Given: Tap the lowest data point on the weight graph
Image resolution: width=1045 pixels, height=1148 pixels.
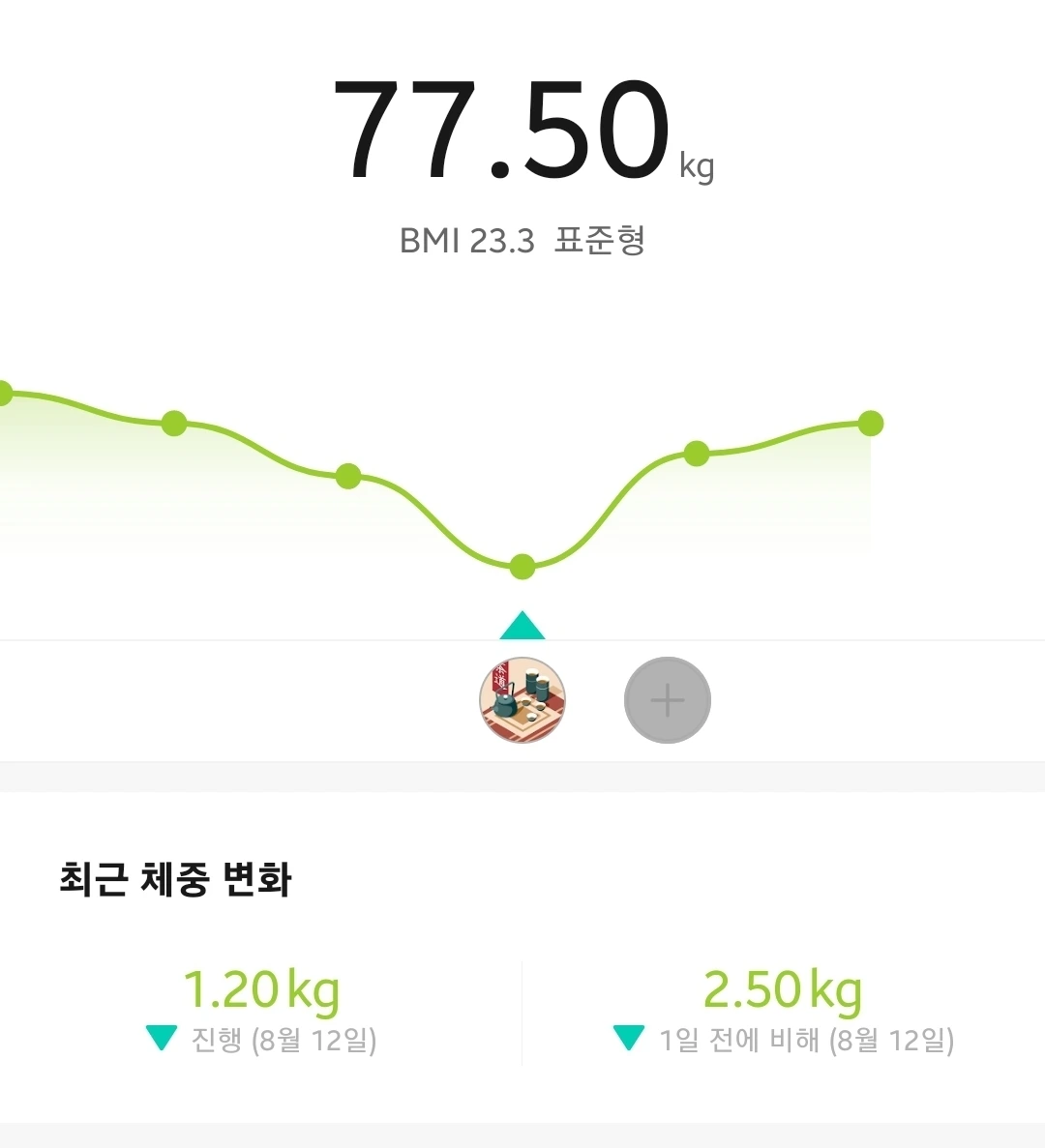Looking at the screenshot, I should click(522, 567).
